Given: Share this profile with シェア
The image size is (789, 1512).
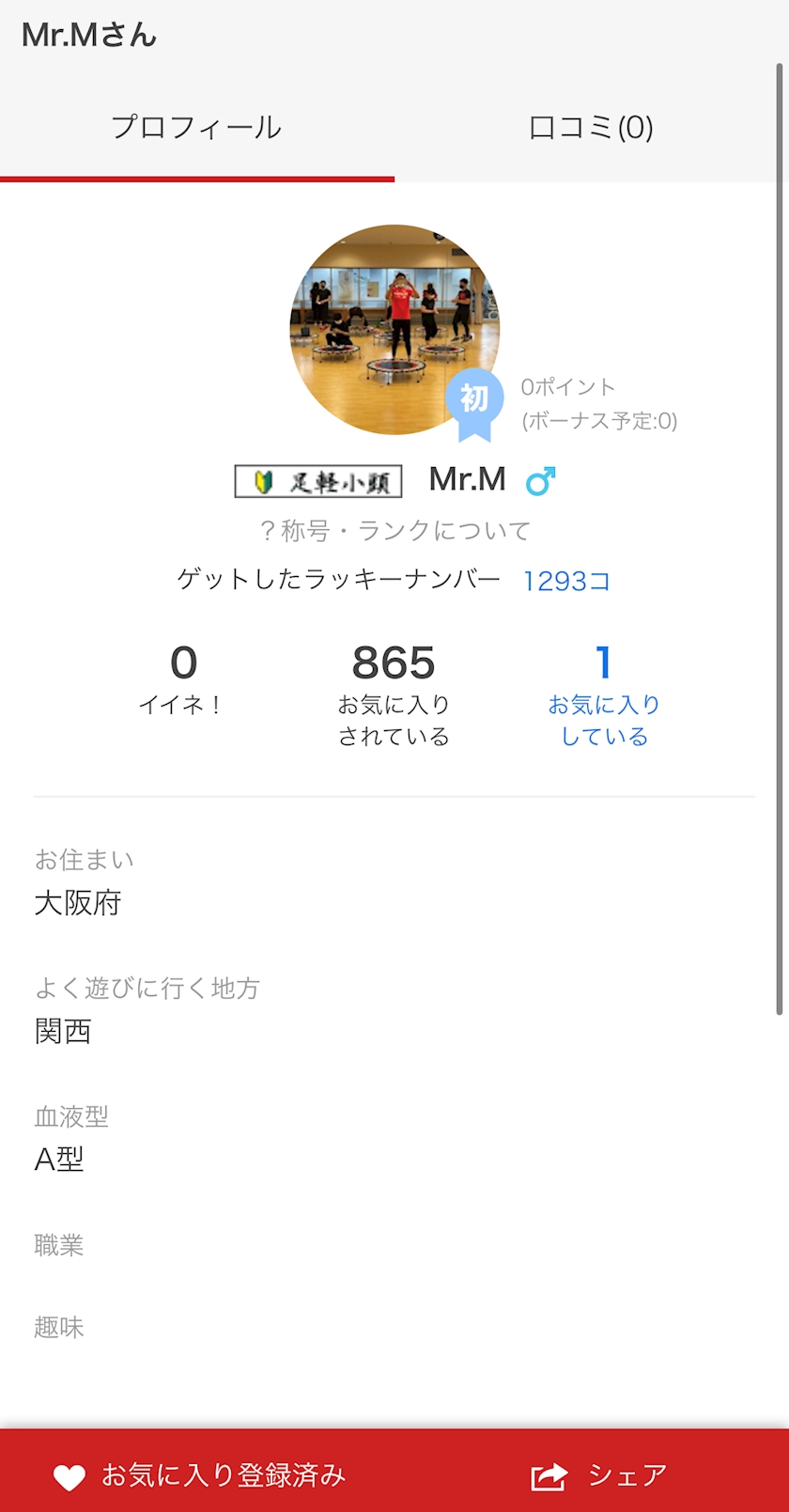Looking at the screenshot, I should tap(599, 1475).
